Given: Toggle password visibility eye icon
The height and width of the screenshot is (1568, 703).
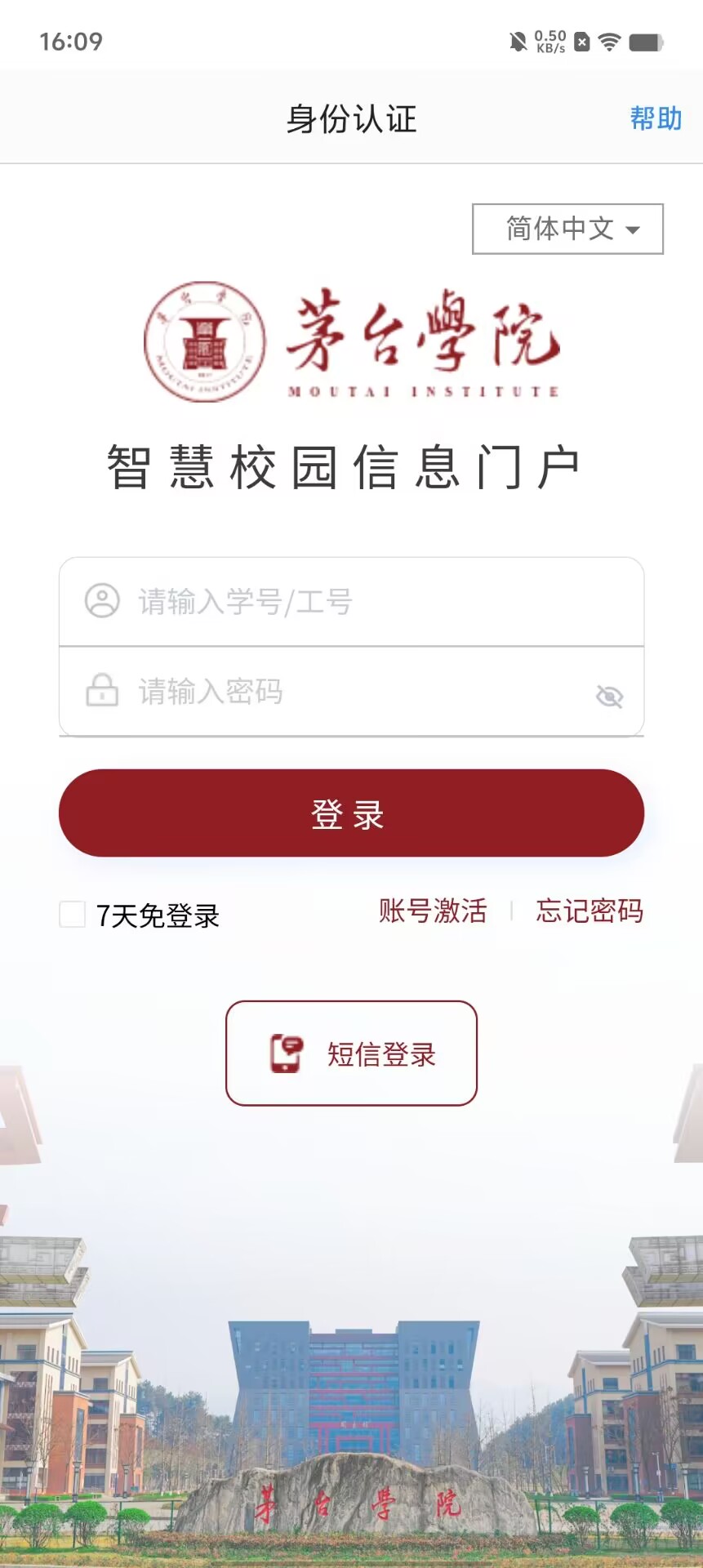Looking at the screenshot, I should coord(609,697).
